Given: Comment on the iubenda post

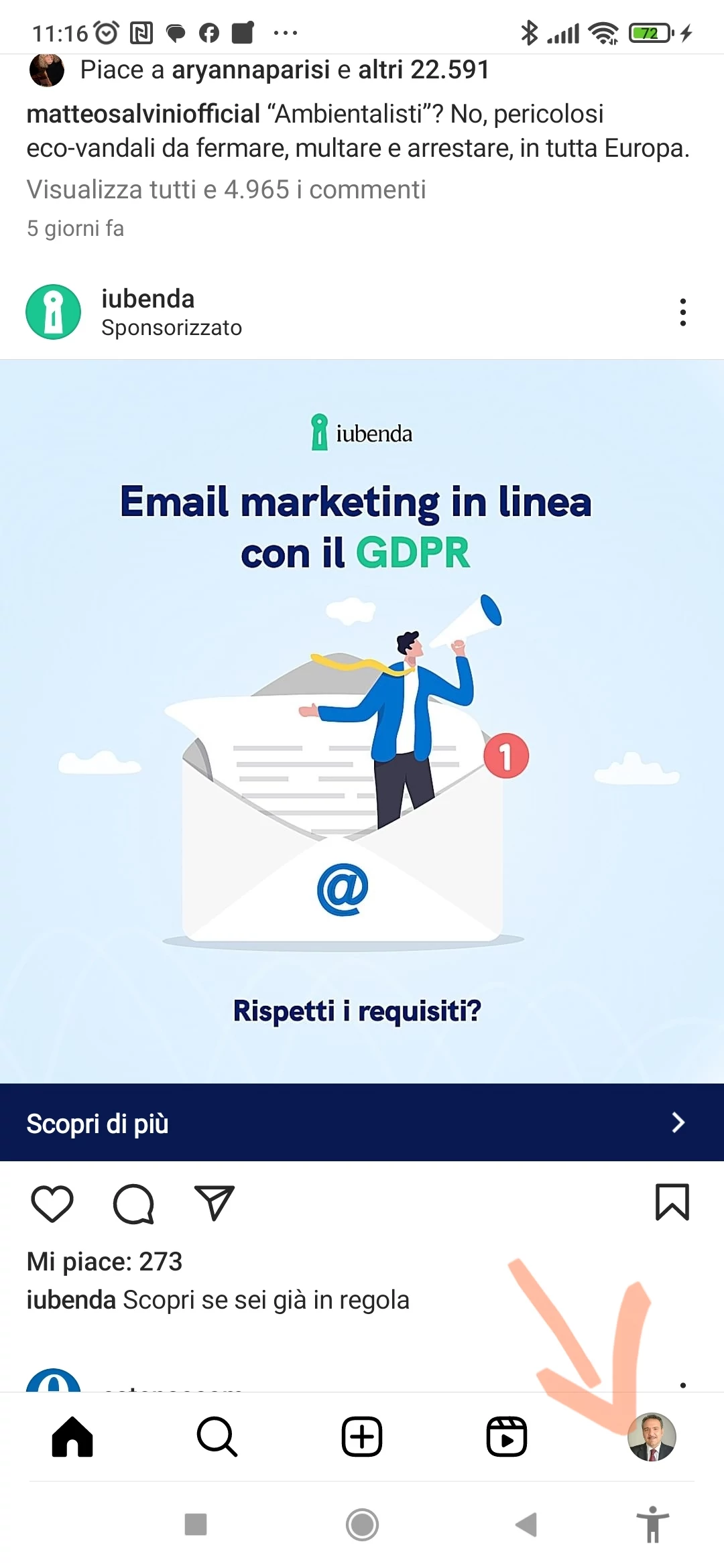Looking at the screenshot, I should click(x=133, y=1203).
